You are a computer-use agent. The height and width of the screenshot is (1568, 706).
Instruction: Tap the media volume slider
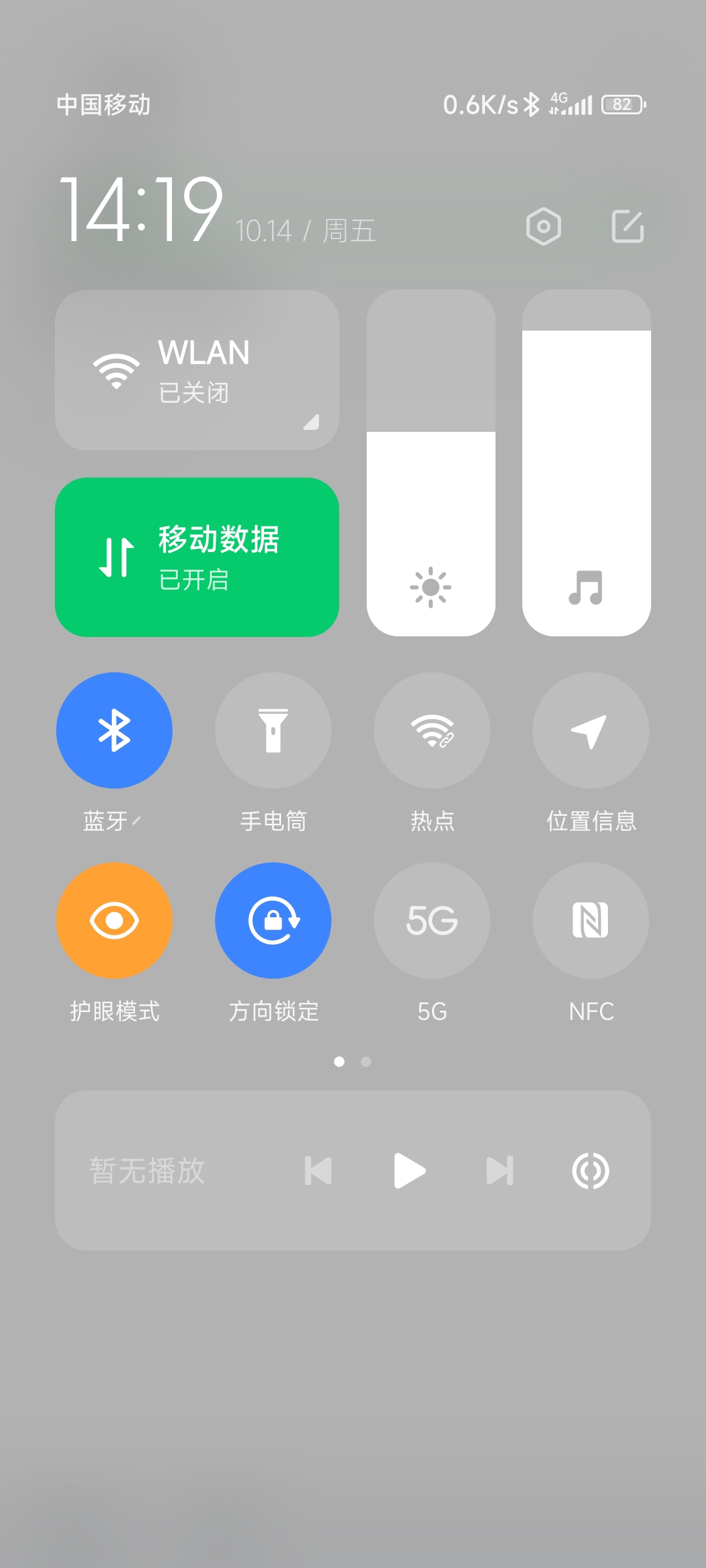pos(586,463)
